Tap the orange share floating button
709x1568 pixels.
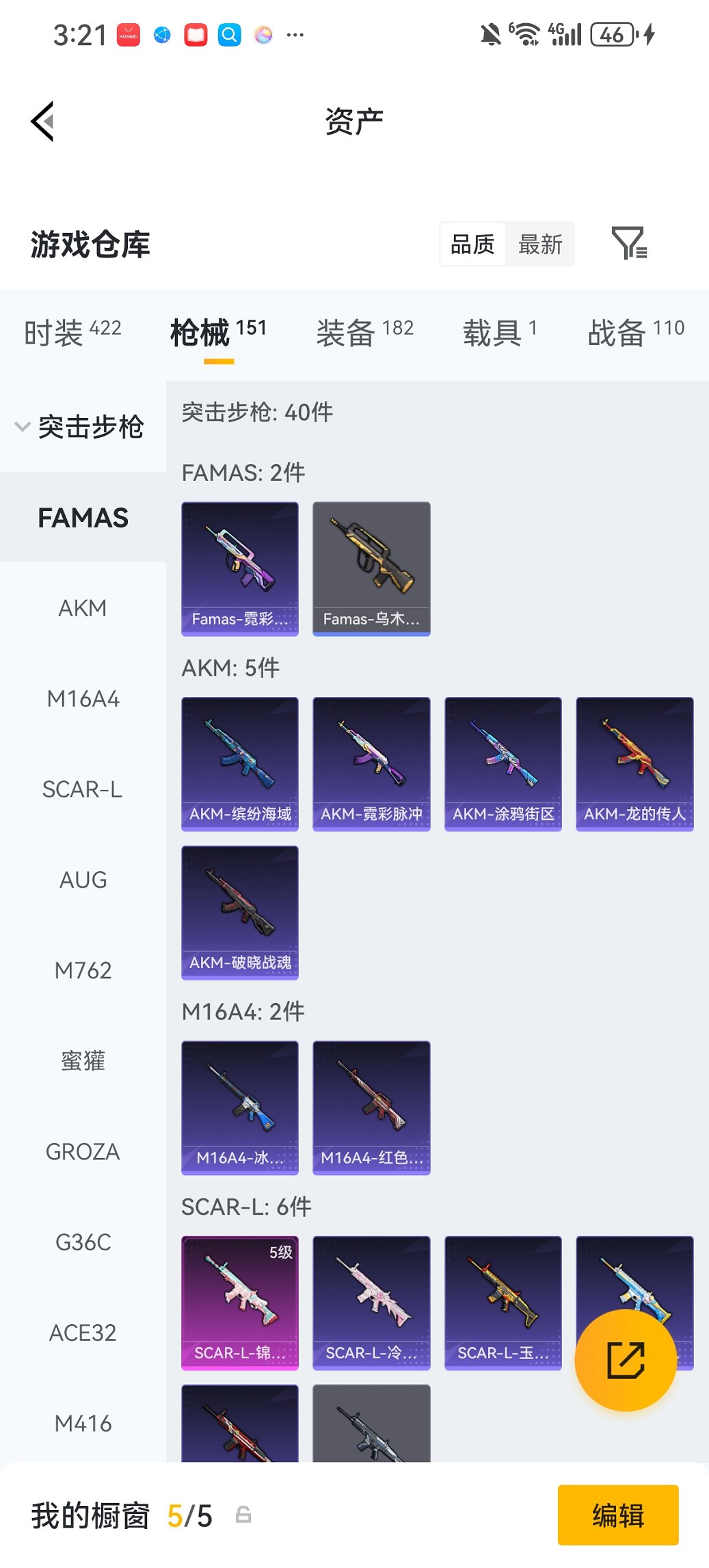coord(626,1360)
